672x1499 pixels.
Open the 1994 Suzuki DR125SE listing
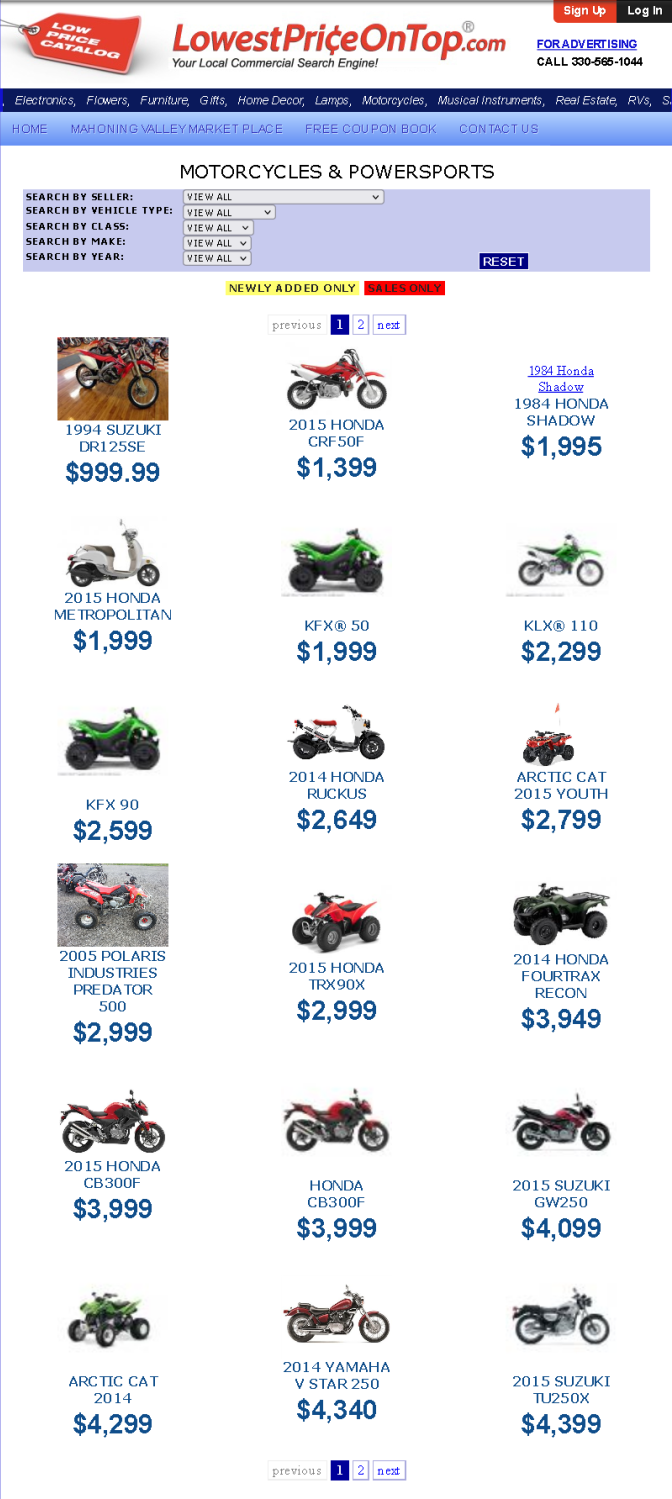(x=112, y=438)
